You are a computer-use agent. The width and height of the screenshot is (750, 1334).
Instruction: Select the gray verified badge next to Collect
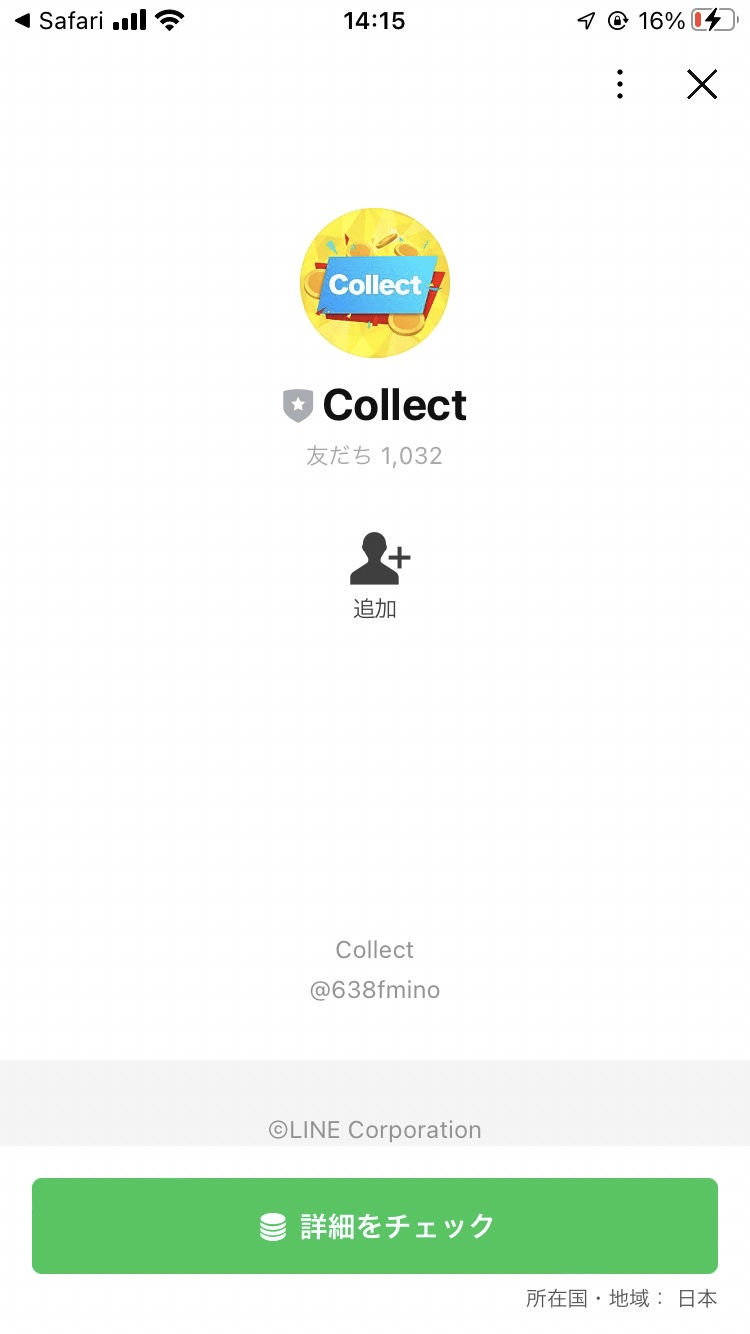click(297, 405)
